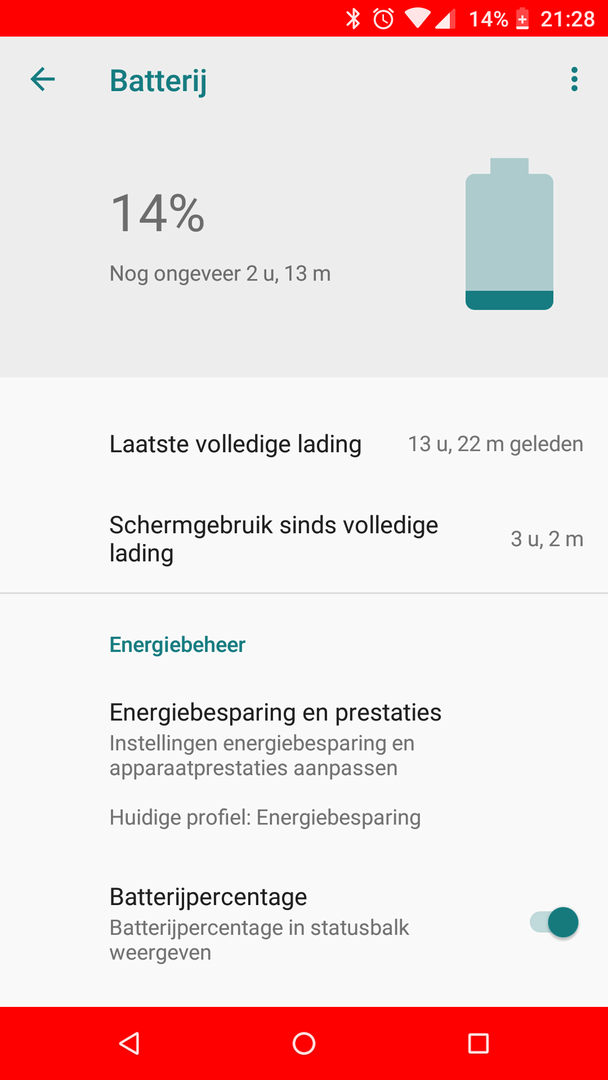Go back from the Batterij screen
The image size is (608, 1080).
(x=42, y=80)
